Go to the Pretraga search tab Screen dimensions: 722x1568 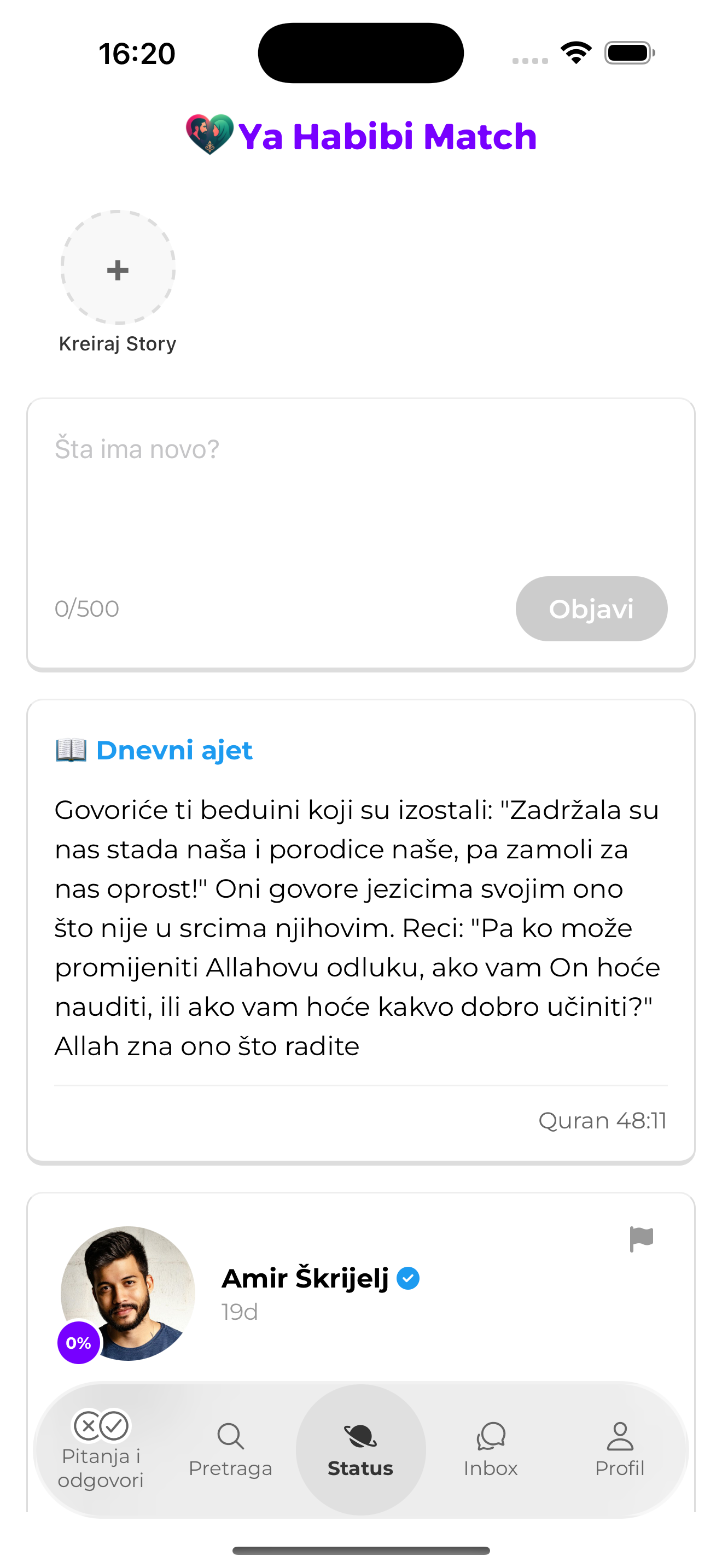(230, 1450)
